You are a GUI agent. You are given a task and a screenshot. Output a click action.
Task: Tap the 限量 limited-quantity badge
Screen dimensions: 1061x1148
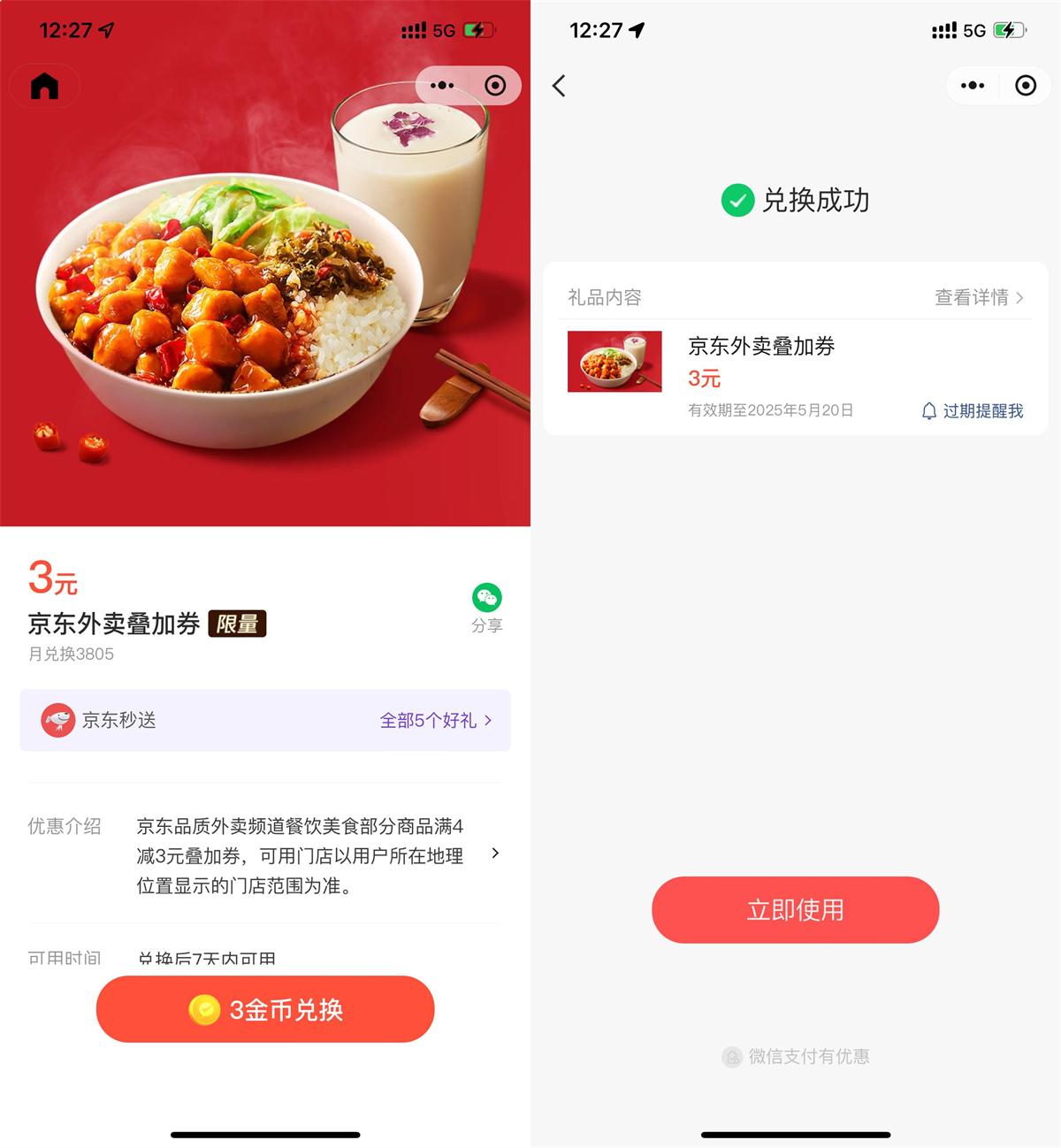pos(237,624)
